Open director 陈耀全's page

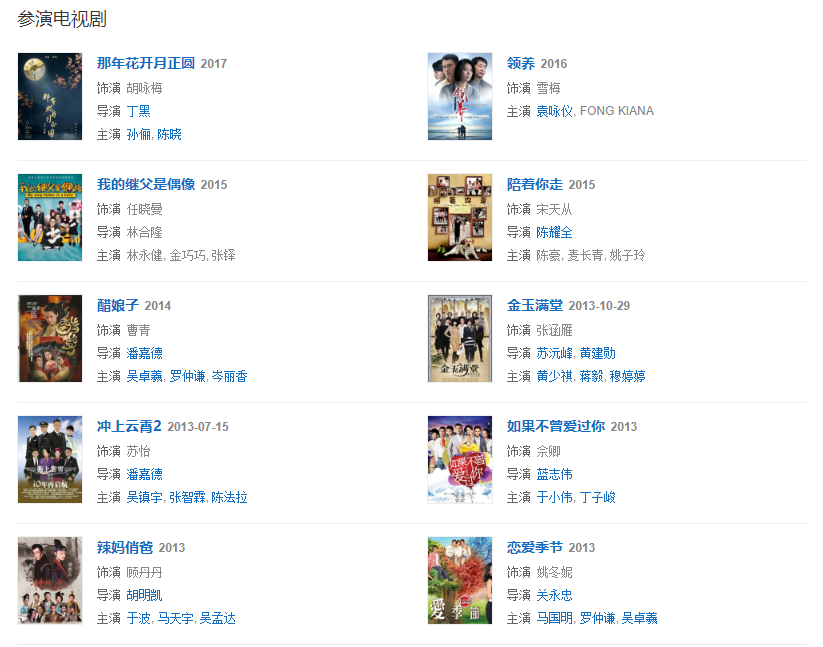[x=555, y=232]
